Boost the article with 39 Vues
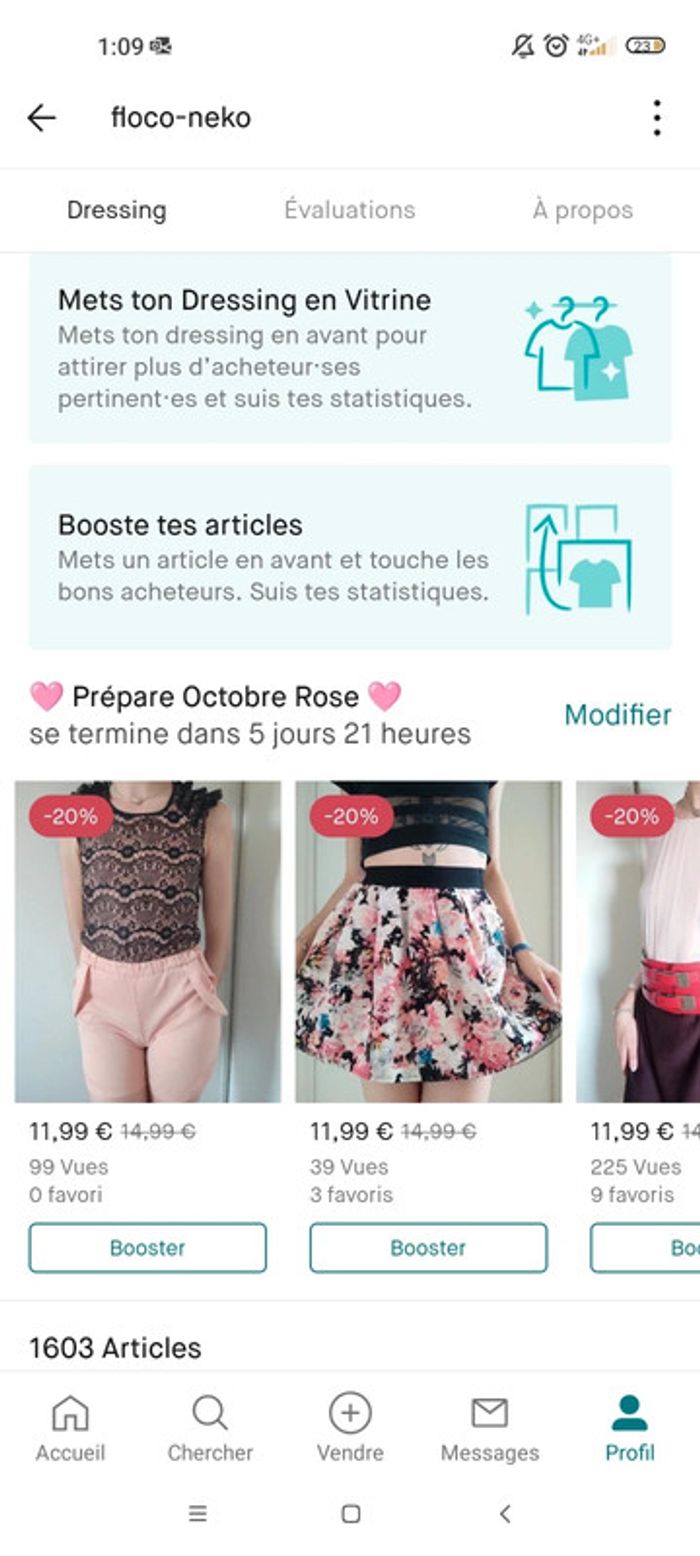The height and width of the screenshot is (1556, 700). [428, 1248]
